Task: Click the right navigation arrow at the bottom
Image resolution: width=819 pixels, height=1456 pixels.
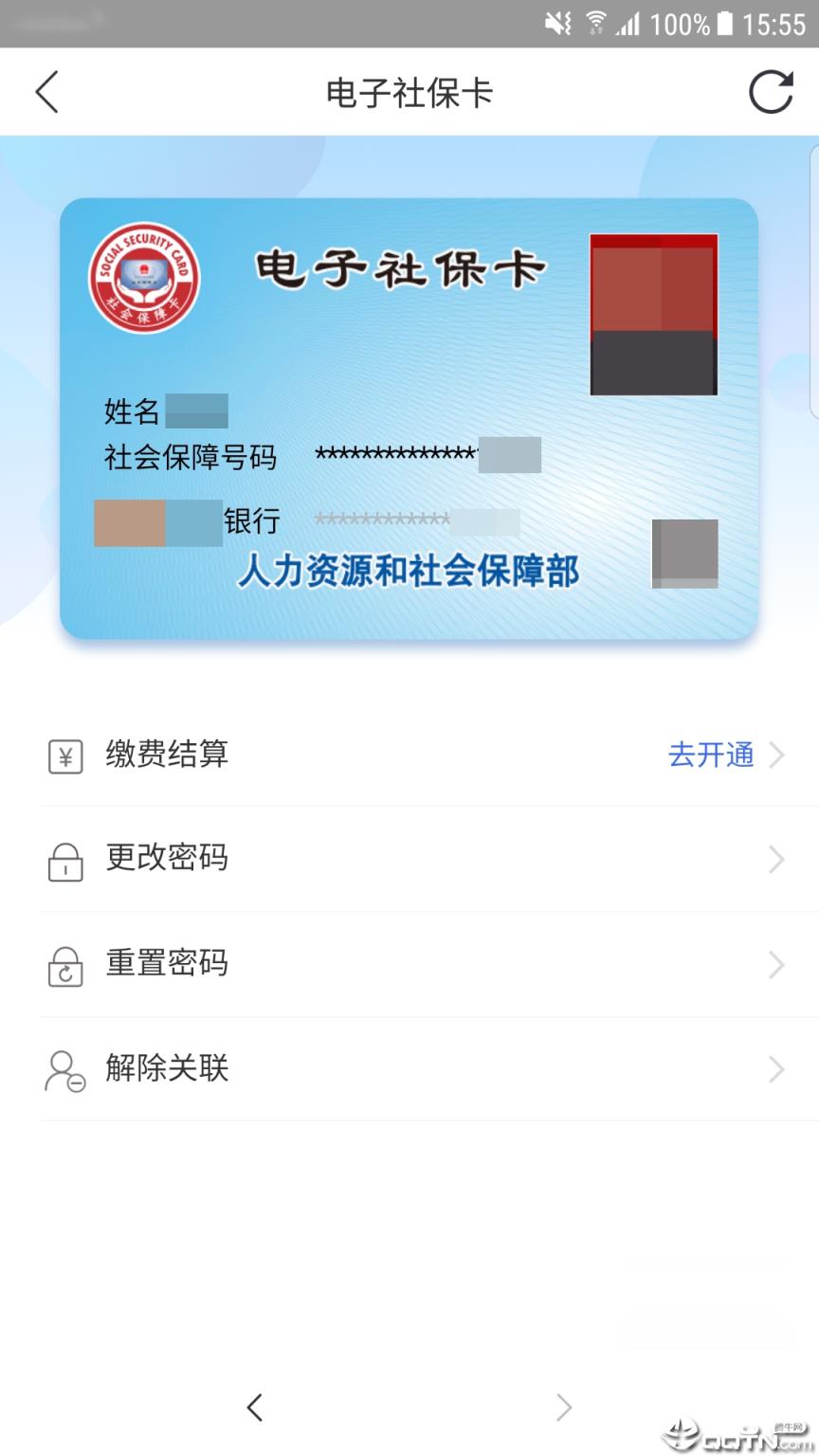Action: coord(563,1407)
